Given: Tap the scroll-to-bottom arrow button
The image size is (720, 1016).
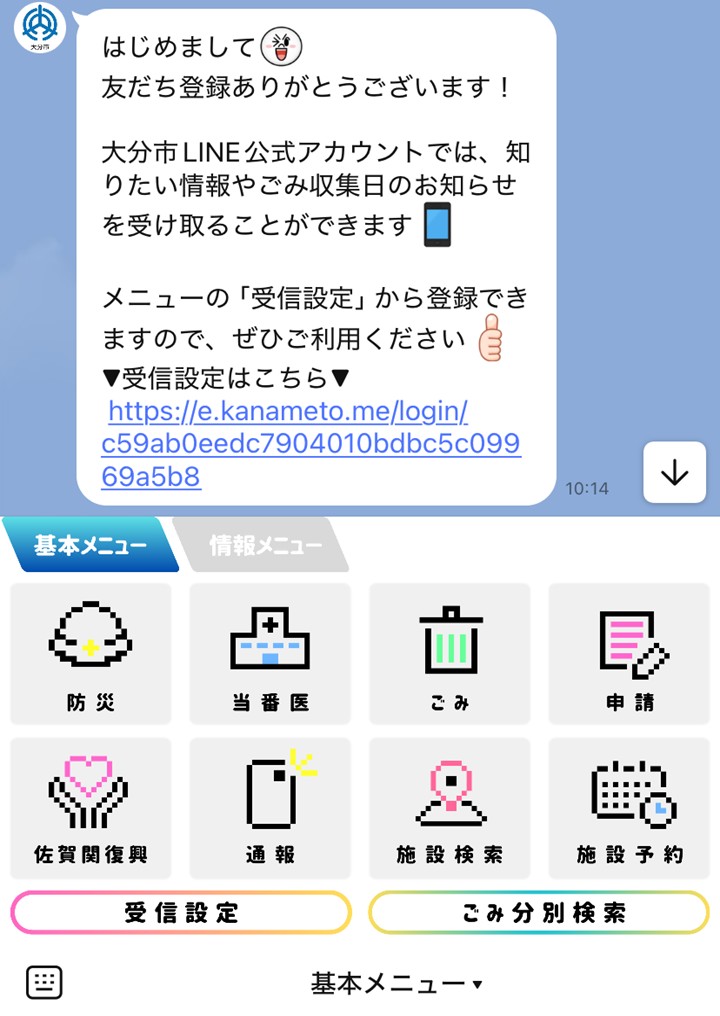Looking at the screenshot, I should (675, 472).
